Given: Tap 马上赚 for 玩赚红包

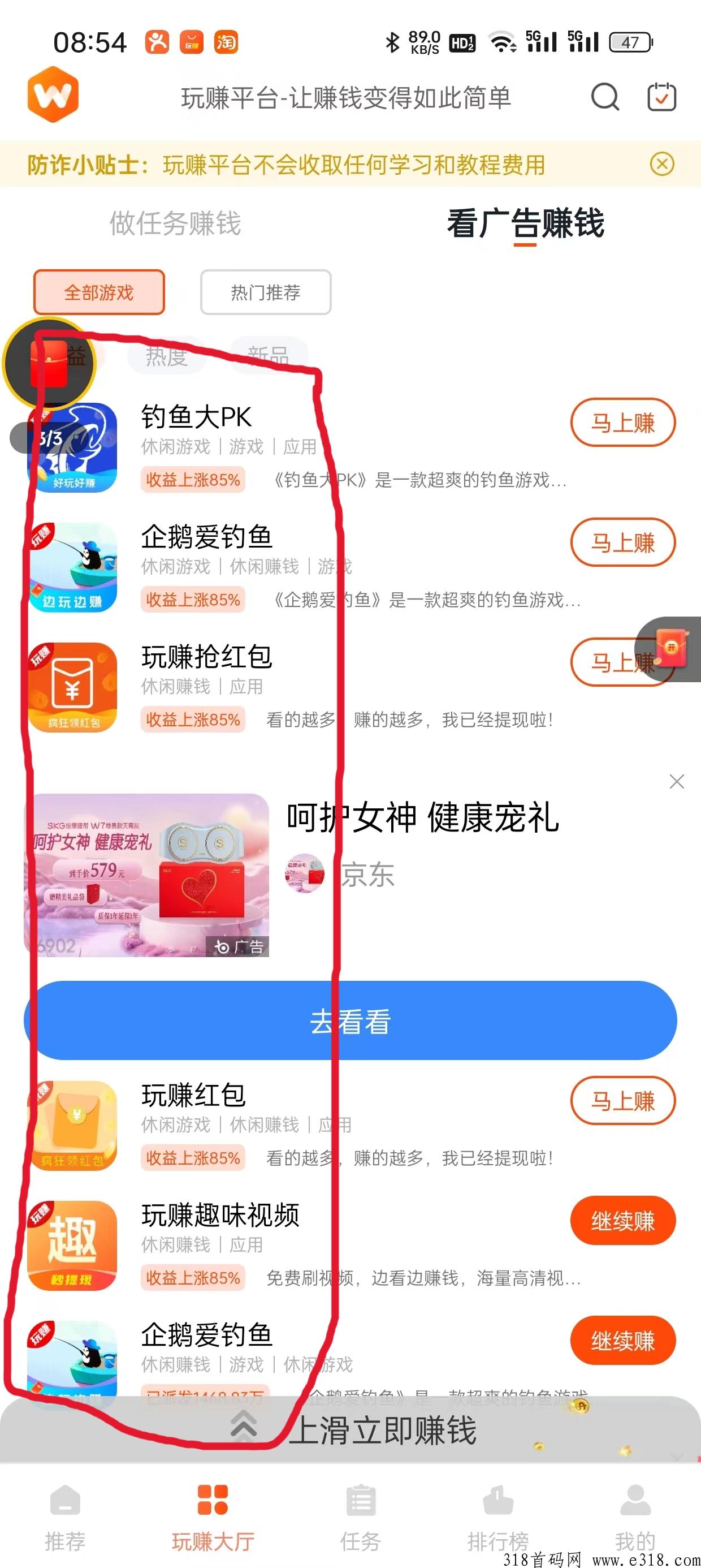Looking at the screenshot, I should click(622, 1101).
